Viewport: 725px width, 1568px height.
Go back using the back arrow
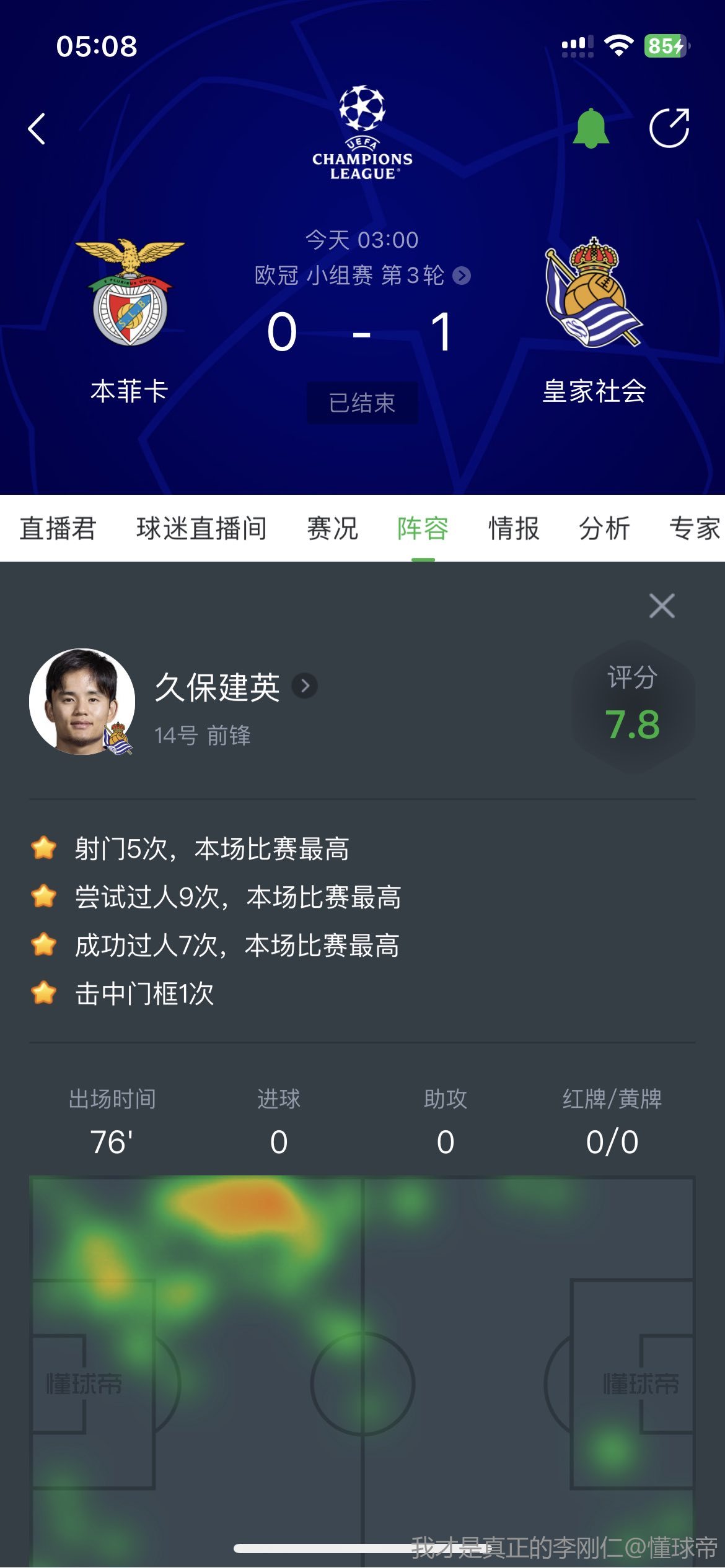37,129
